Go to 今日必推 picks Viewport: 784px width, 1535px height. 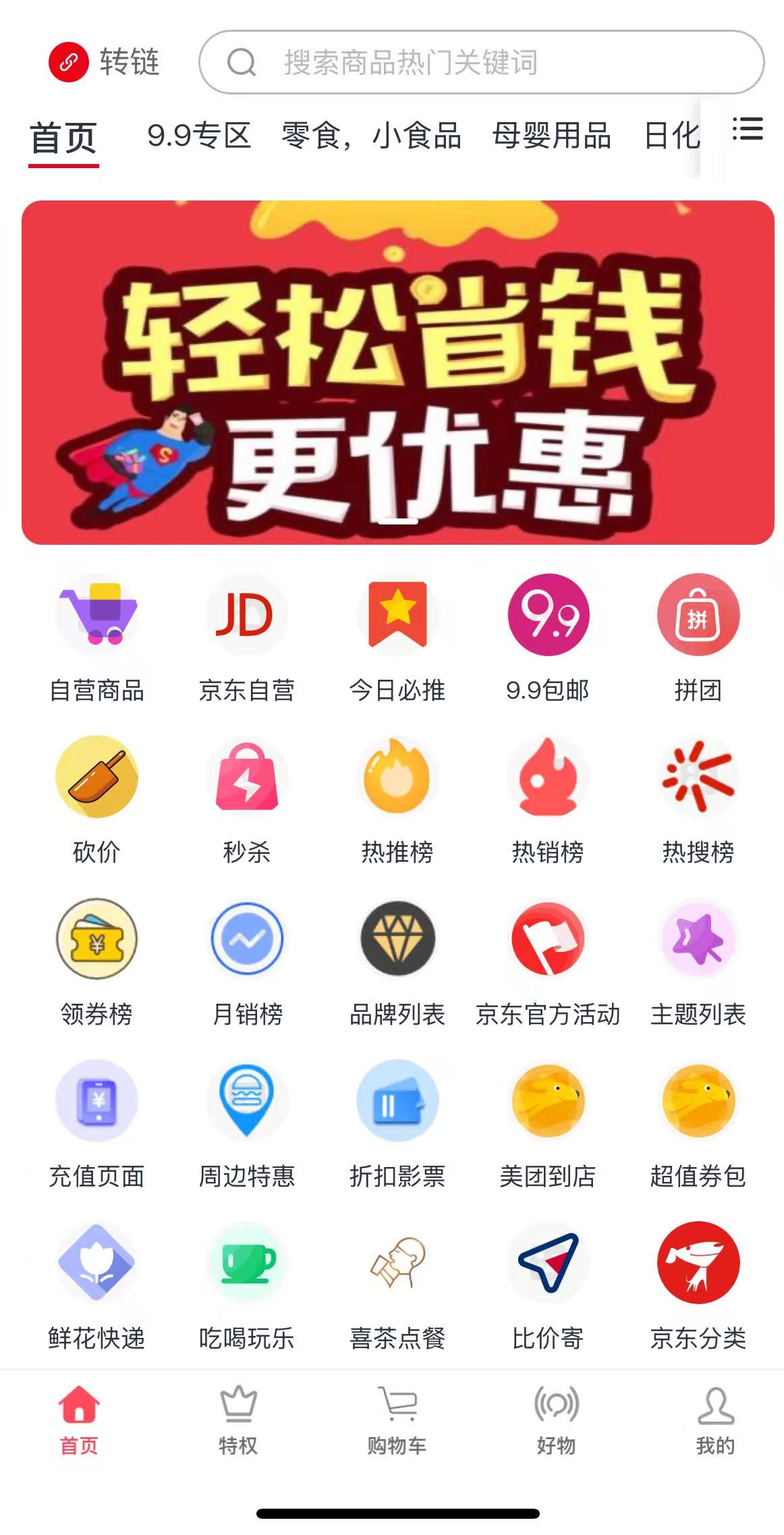pos(397,638)
